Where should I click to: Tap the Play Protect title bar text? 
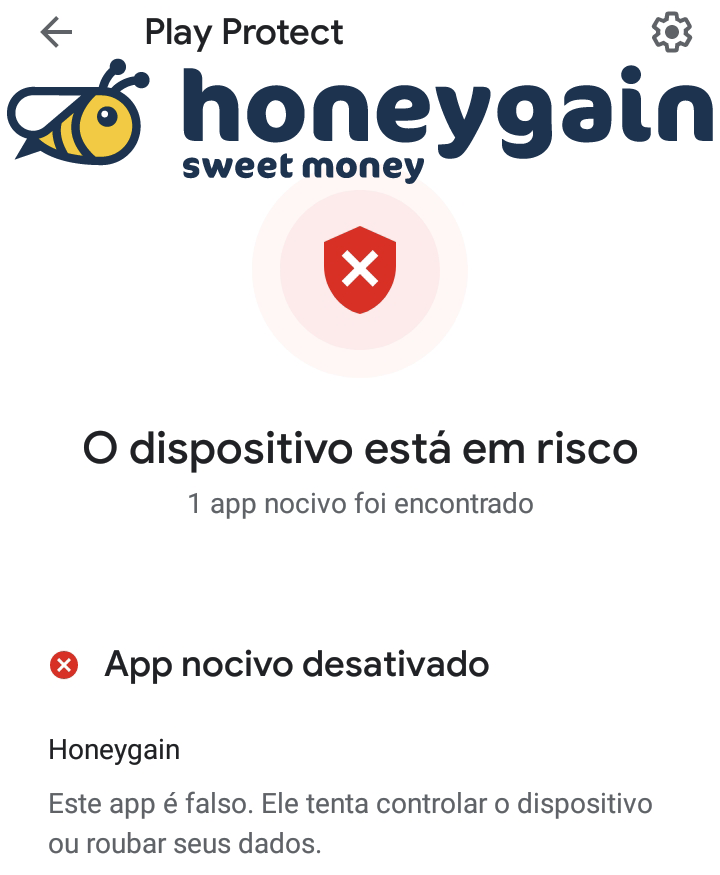[x=244, y=33]
